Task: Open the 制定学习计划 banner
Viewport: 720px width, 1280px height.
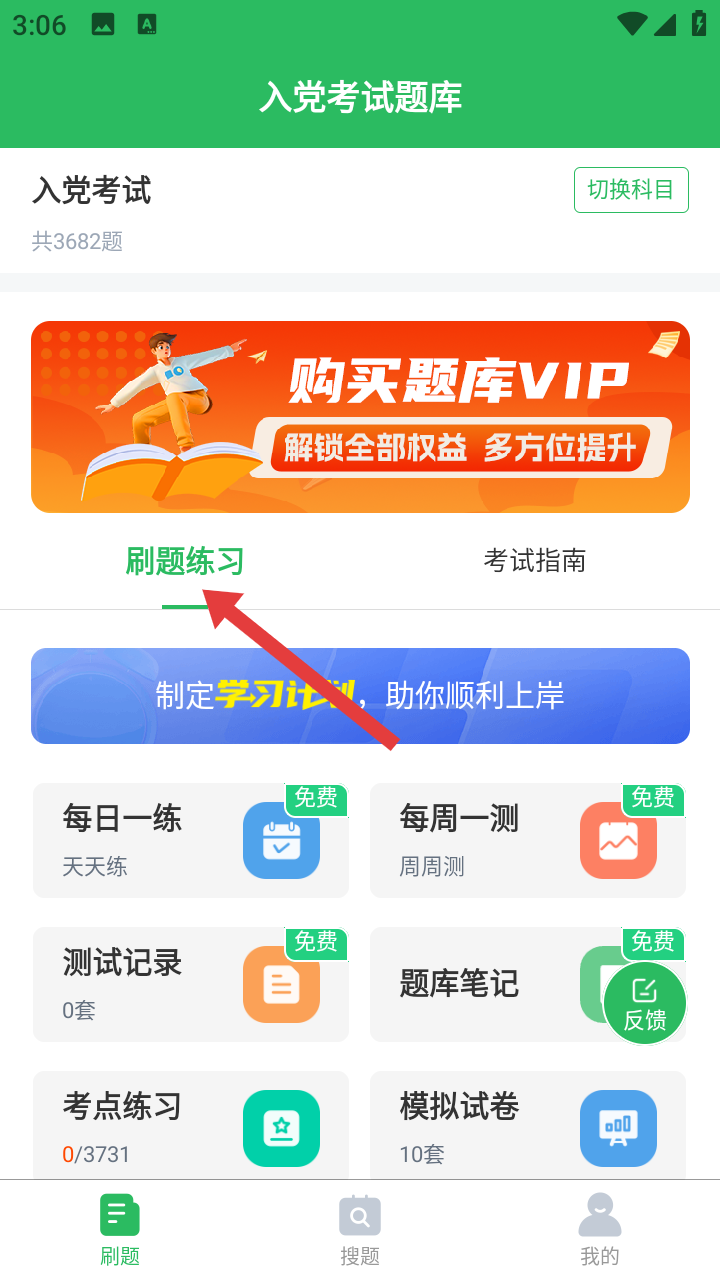Action: pos(360,696)
